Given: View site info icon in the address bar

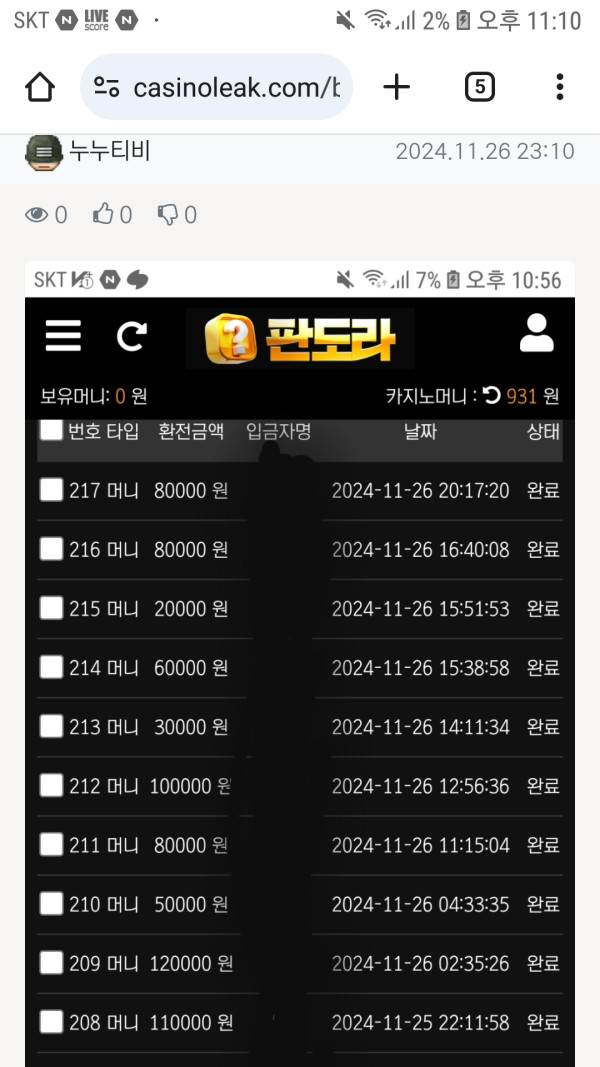Looking at the screenshot, I should (107, 88).
